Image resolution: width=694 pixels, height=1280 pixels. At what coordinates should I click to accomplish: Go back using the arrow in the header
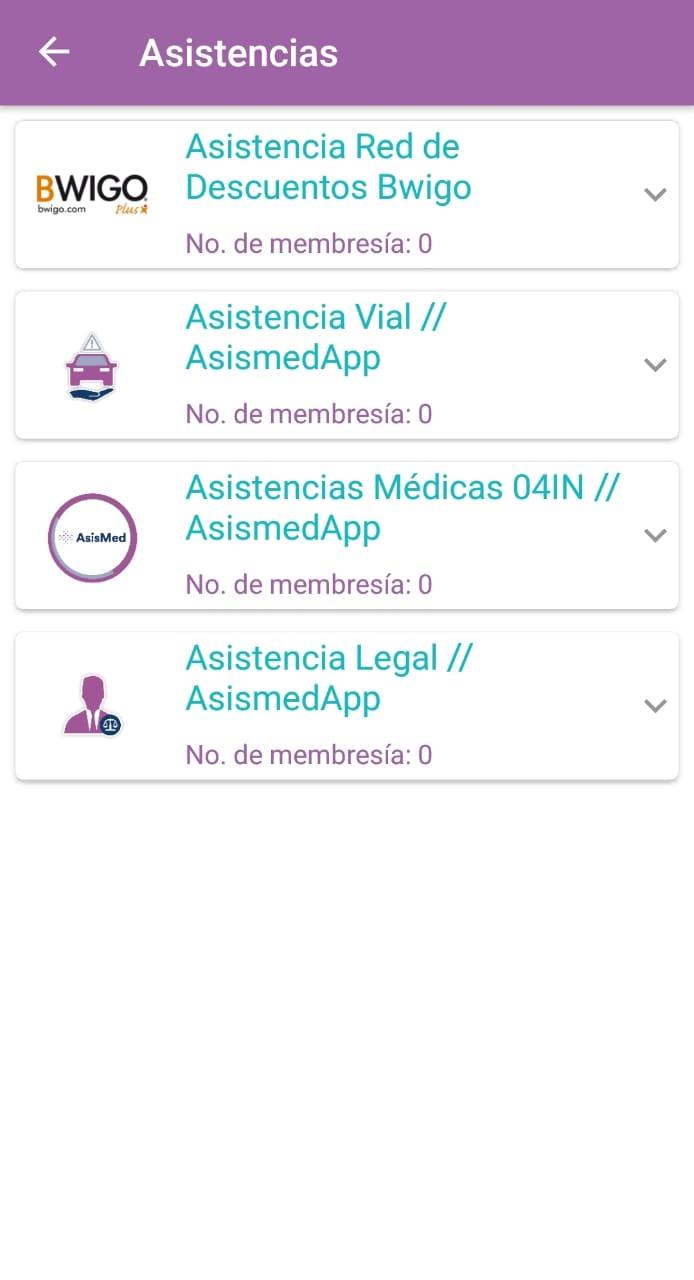tap(54, 52)
